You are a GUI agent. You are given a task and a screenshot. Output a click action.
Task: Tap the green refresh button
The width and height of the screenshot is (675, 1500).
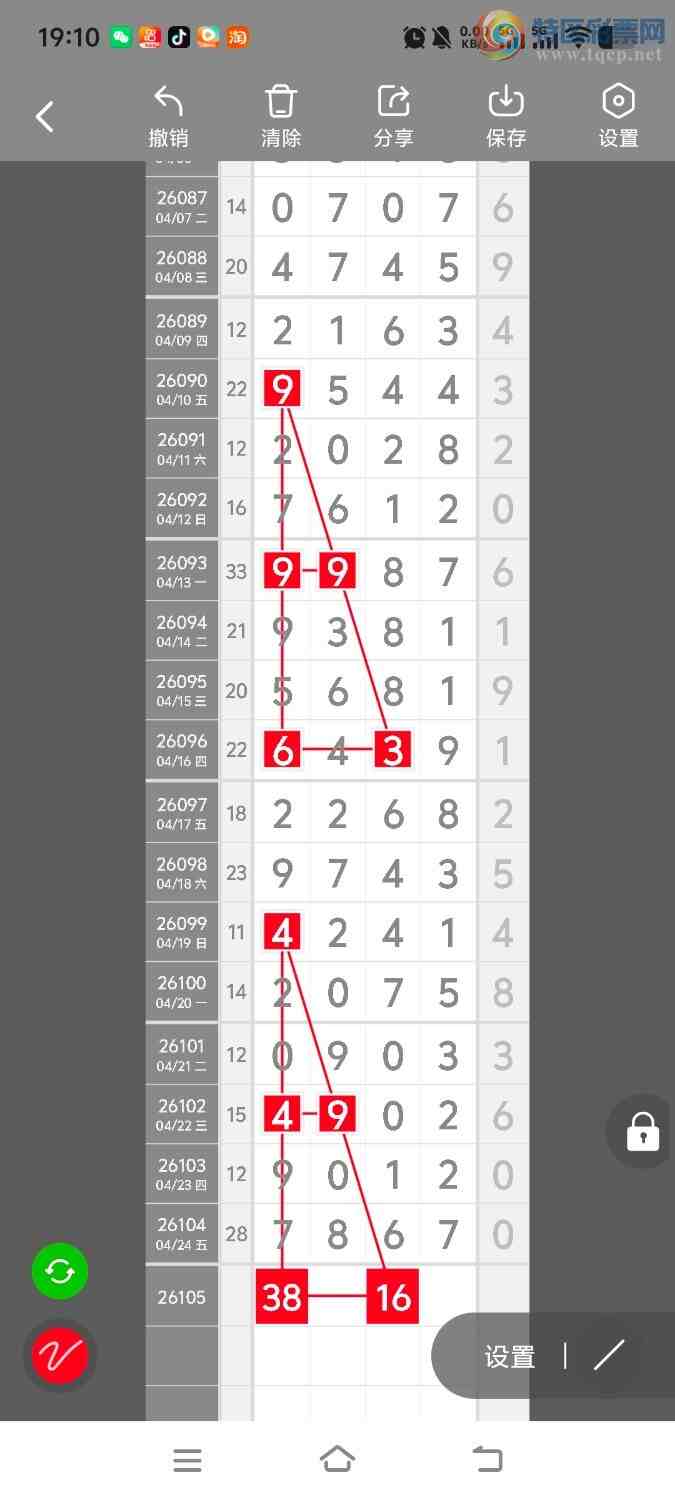(60, 1272)
